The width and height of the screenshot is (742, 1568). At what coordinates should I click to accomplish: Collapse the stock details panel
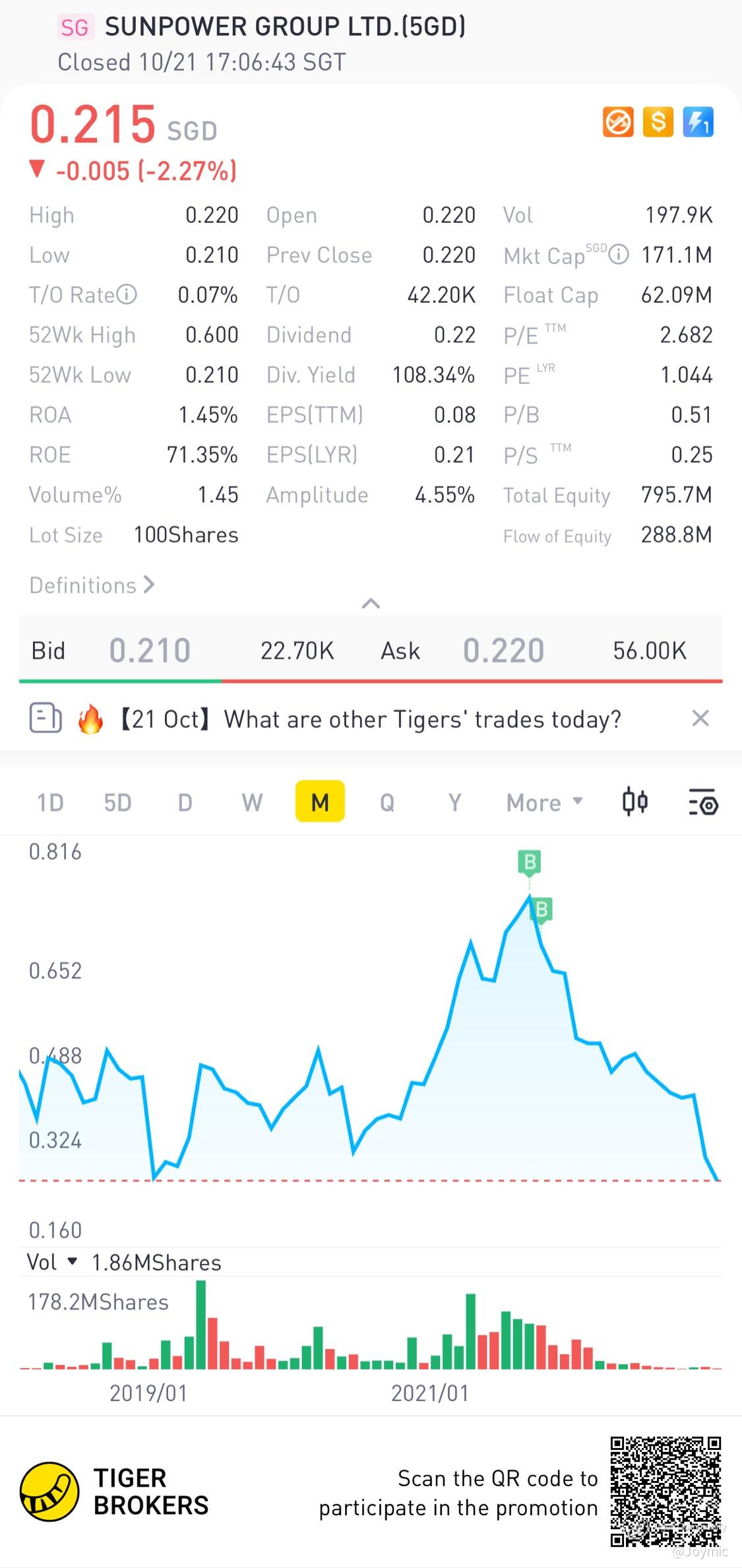coord(371,603)
